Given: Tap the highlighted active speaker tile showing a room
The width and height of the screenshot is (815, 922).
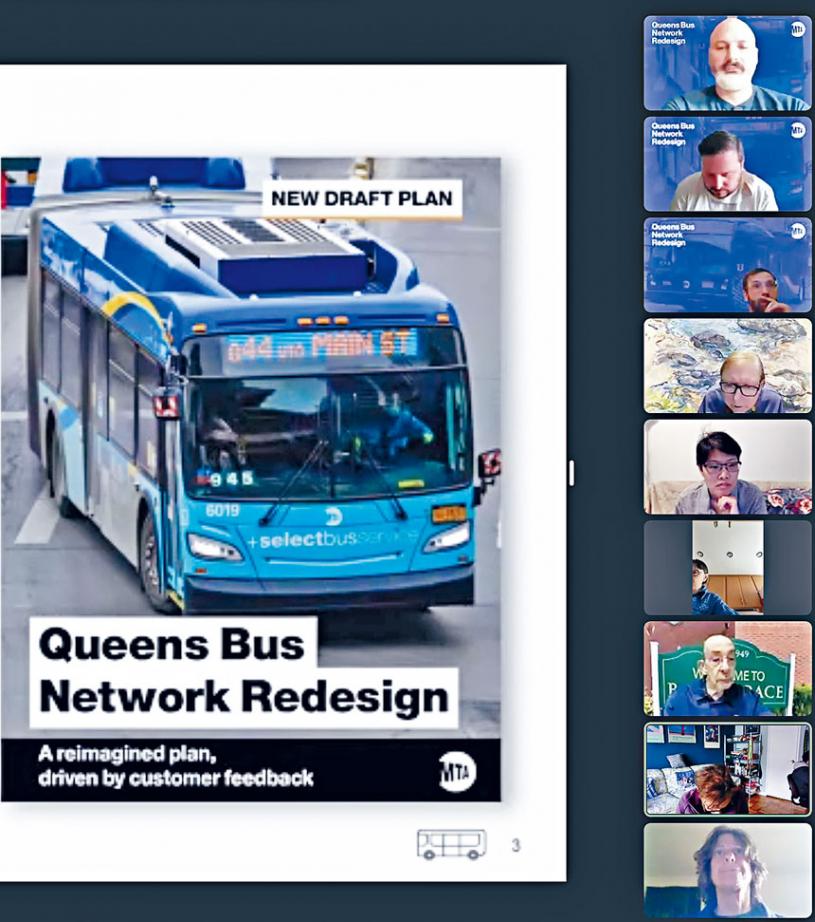Looking at the screenshot, I should (x=727, y=769).
